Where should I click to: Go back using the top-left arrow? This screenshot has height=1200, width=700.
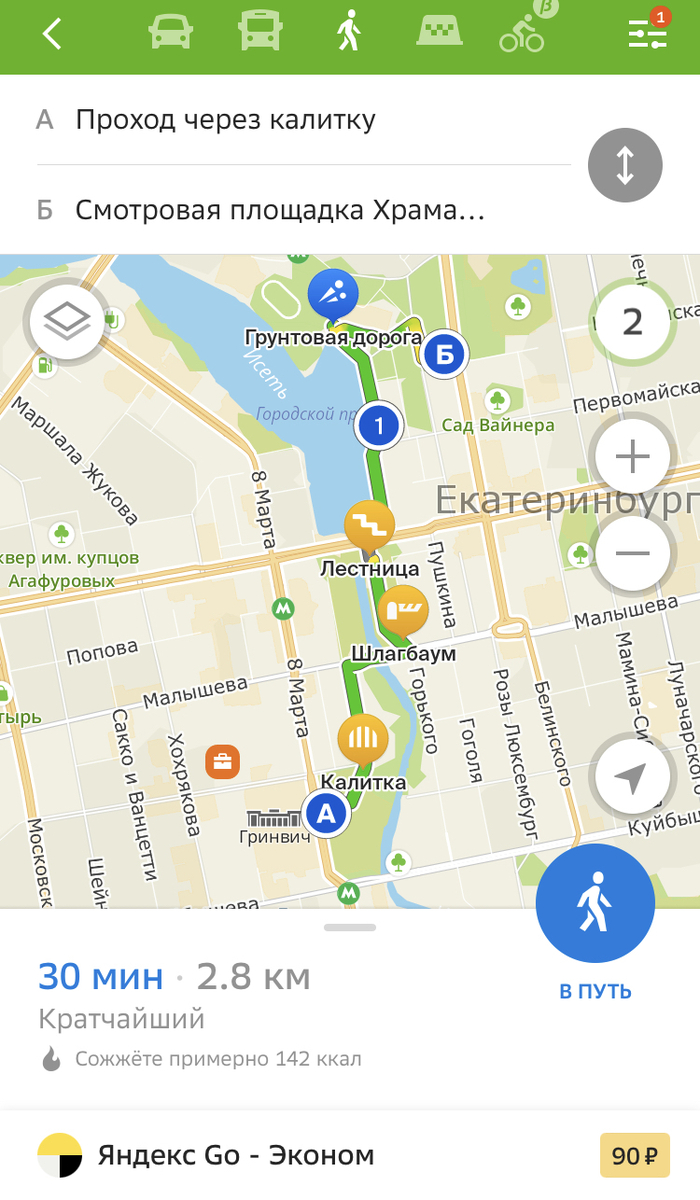[x=53, y=34]
